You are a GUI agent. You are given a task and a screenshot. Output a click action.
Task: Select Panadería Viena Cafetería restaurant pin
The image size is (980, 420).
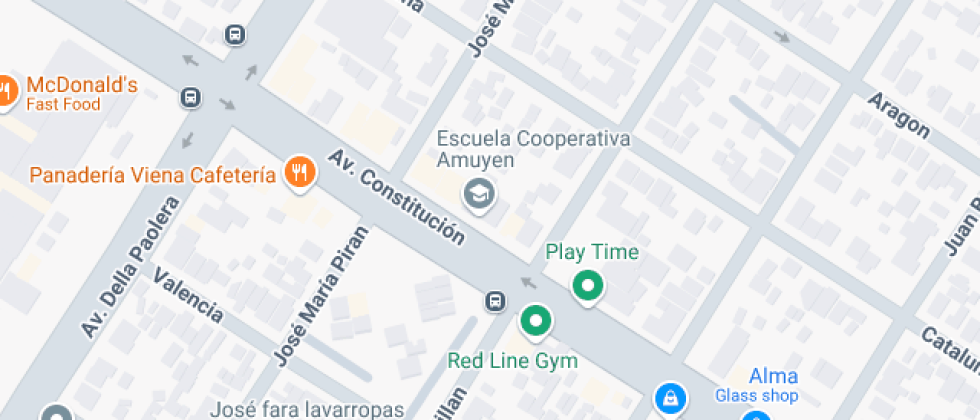299,173
